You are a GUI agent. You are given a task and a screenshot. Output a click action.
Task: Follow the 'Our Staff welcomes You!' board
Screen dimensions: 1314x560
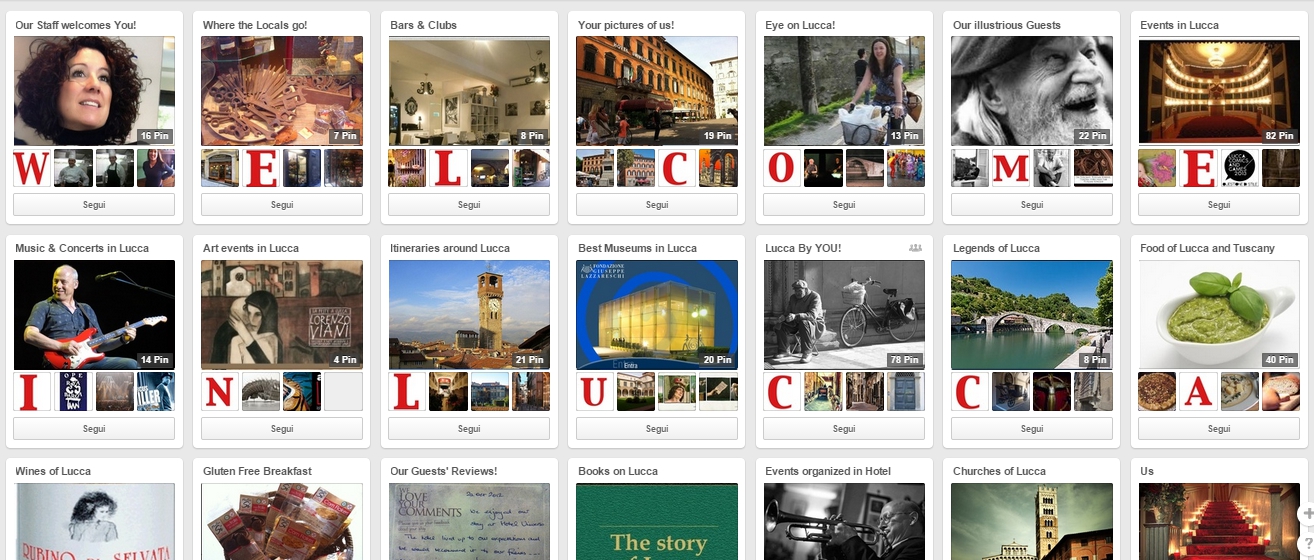[94, 204]
